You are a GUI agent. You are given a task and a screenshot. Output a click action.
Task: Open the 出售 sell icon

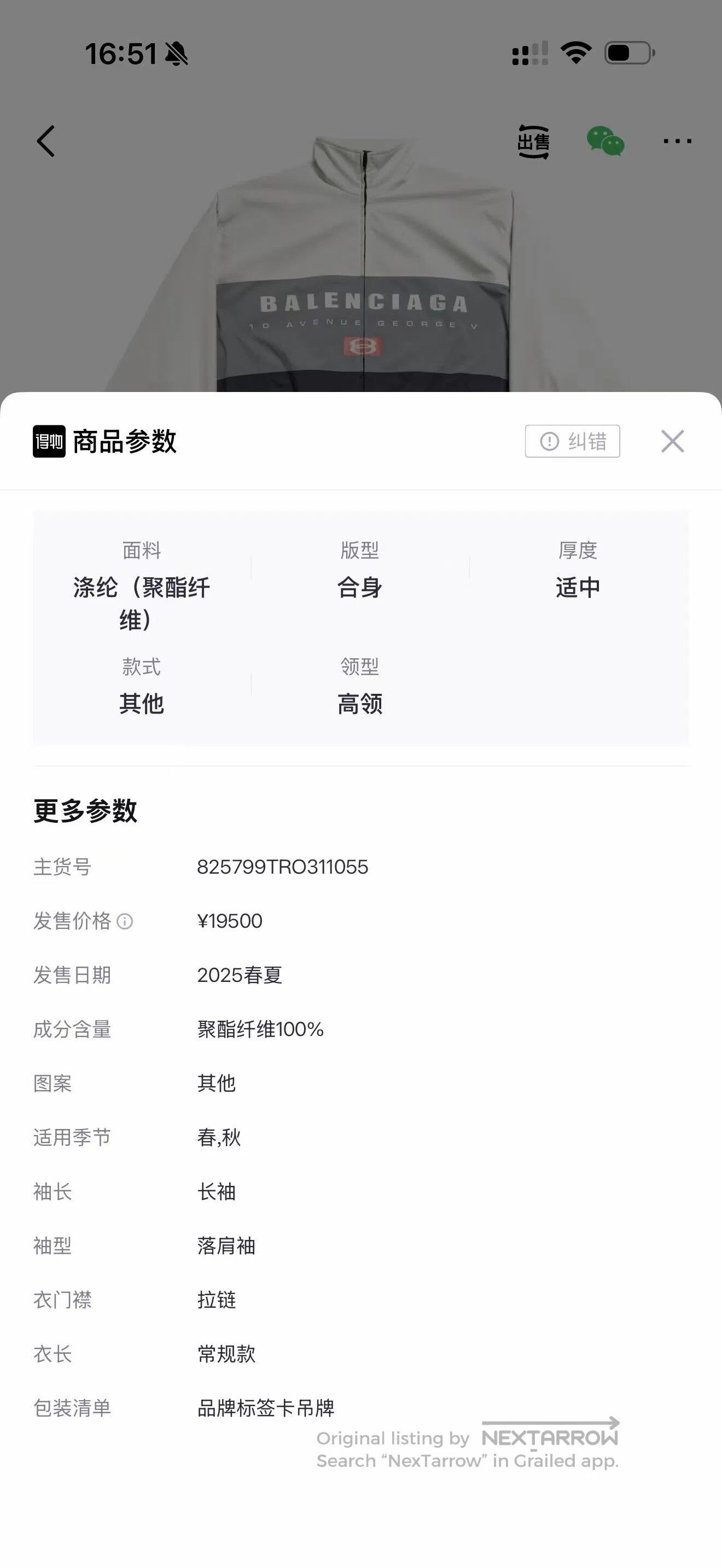[533, 142]
